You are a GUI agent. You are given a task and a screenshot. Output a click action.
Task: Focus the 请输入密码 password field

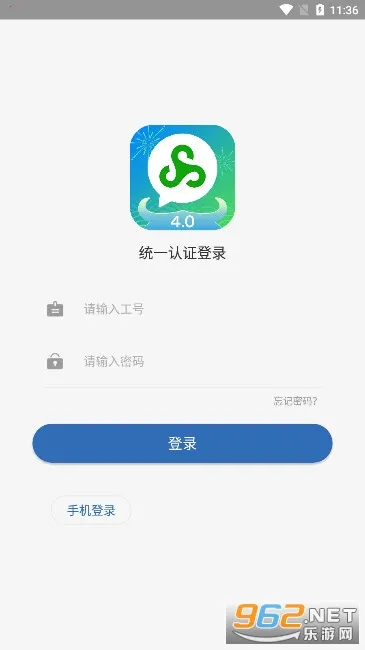tap(182, 362)
